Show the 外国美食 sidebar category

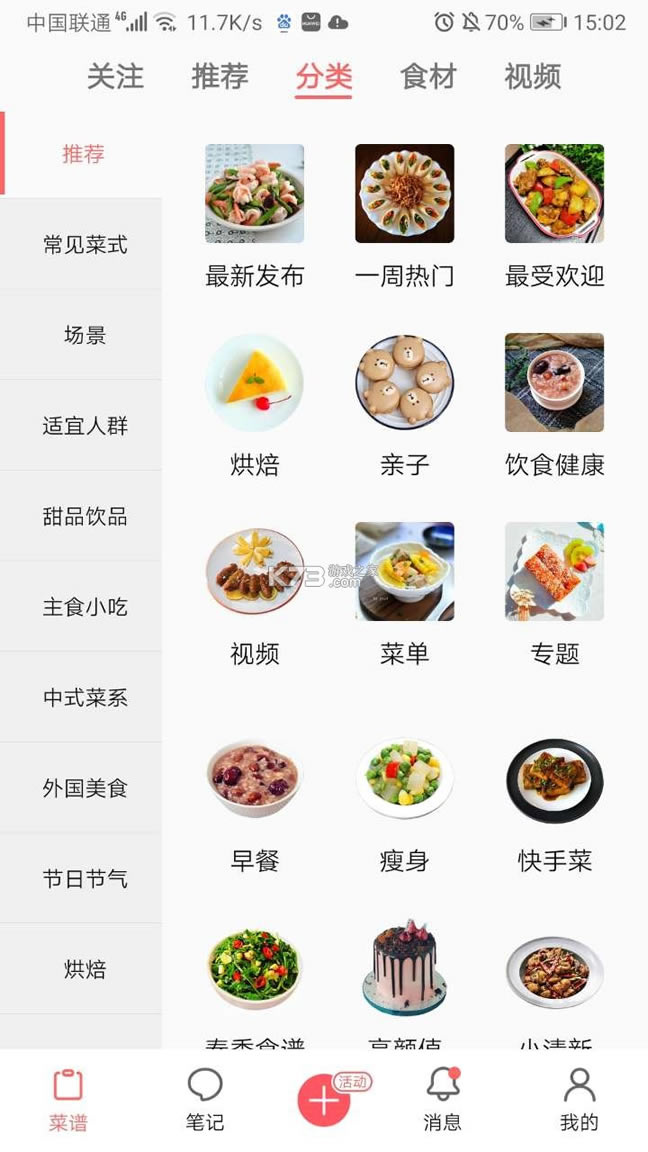pos(85,789)
